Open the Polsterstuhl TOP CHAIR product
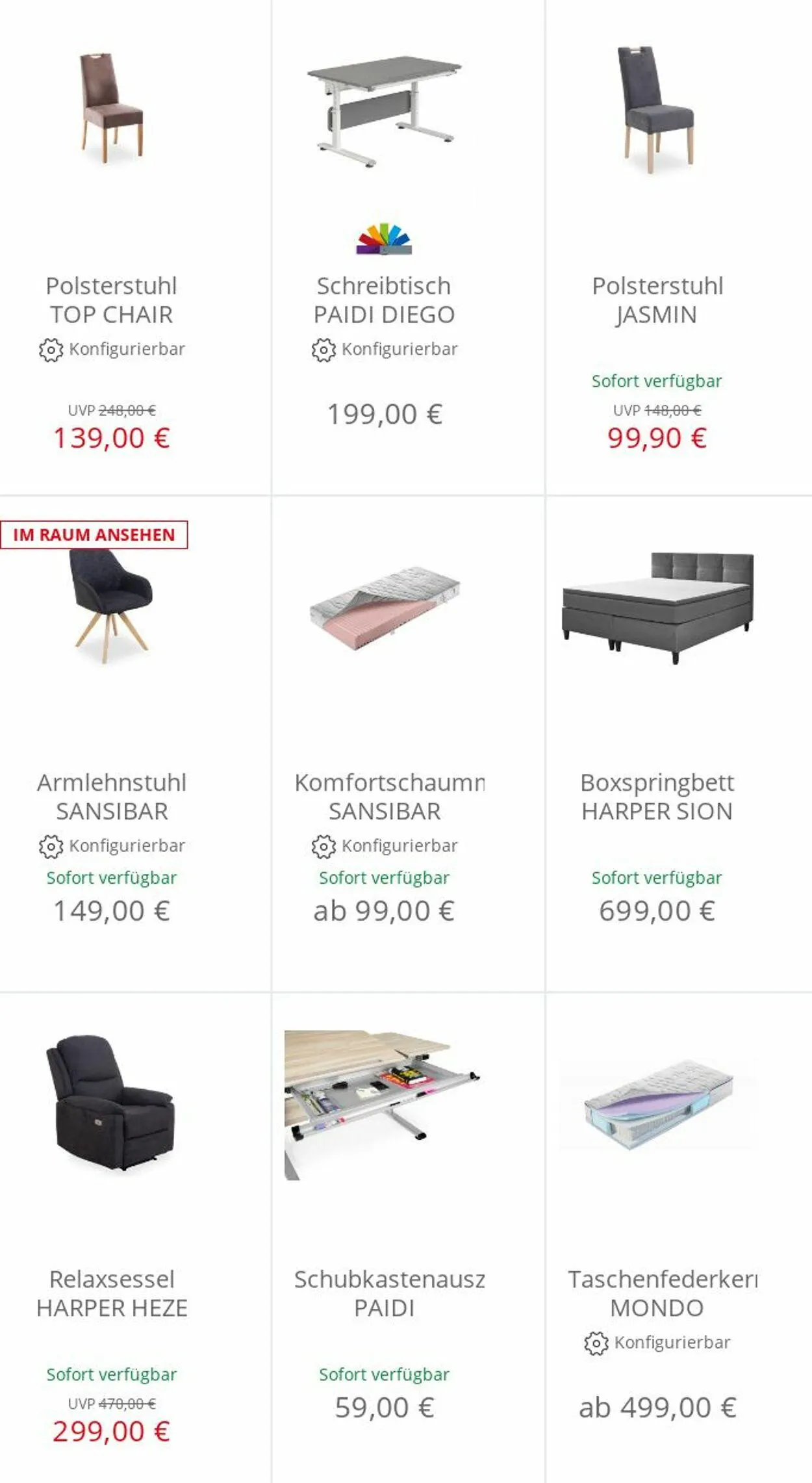This screenshot has height=1483, width=812. [112, 300]
